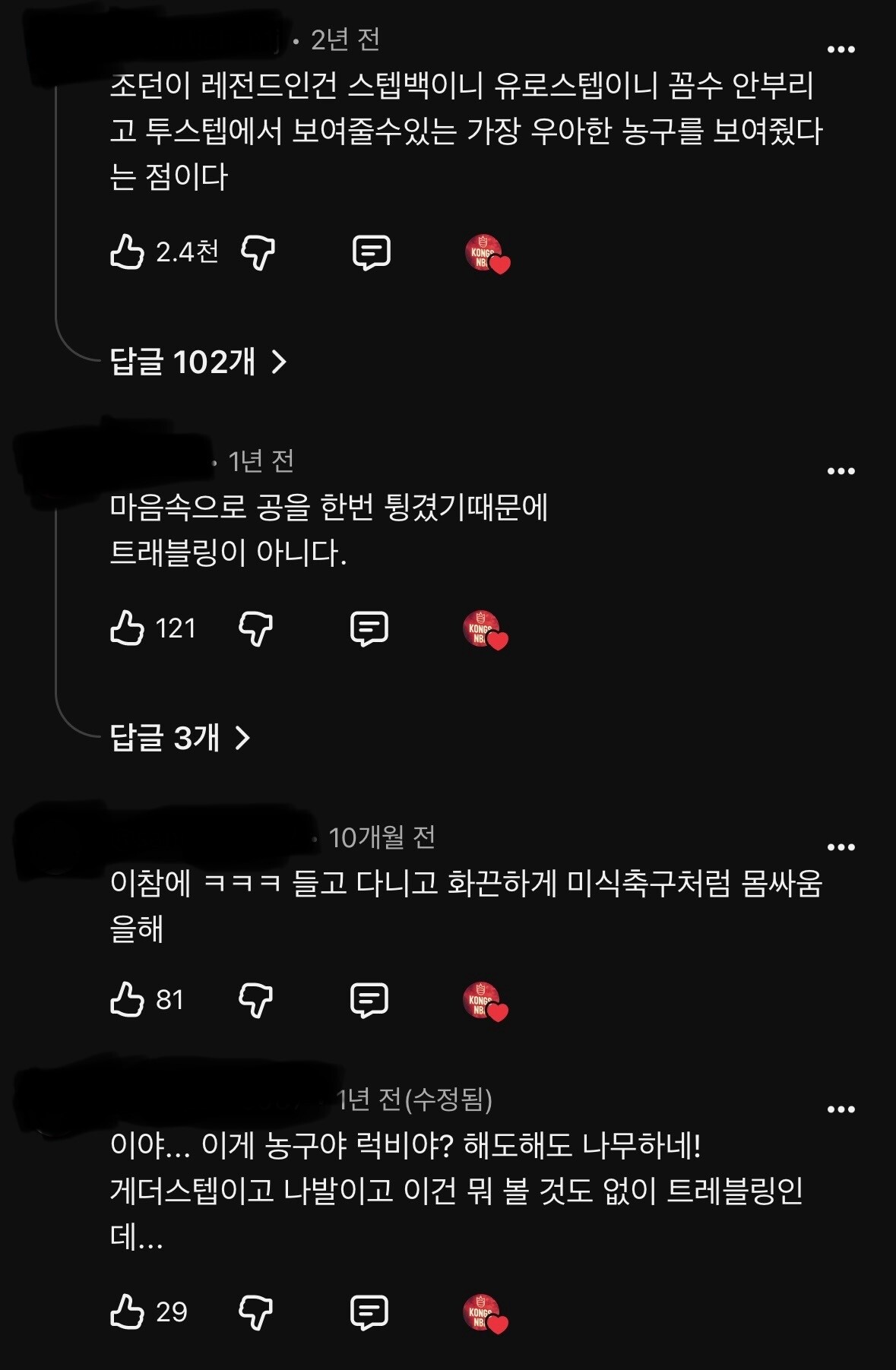Like the comment with 2.4천 likes
This screenshot has width=896, height=1370.
127,252
